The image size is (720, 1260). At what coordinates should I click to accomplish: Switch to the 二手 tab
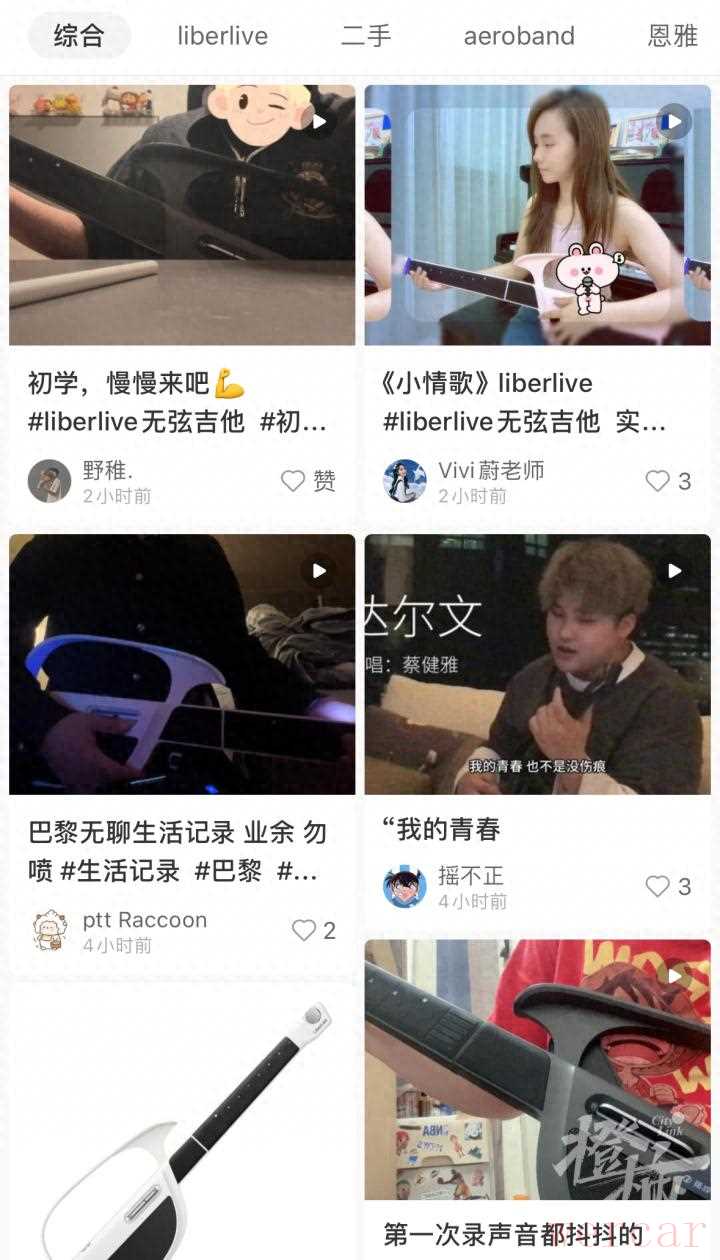pyautogui.click(x=366, y=36)
